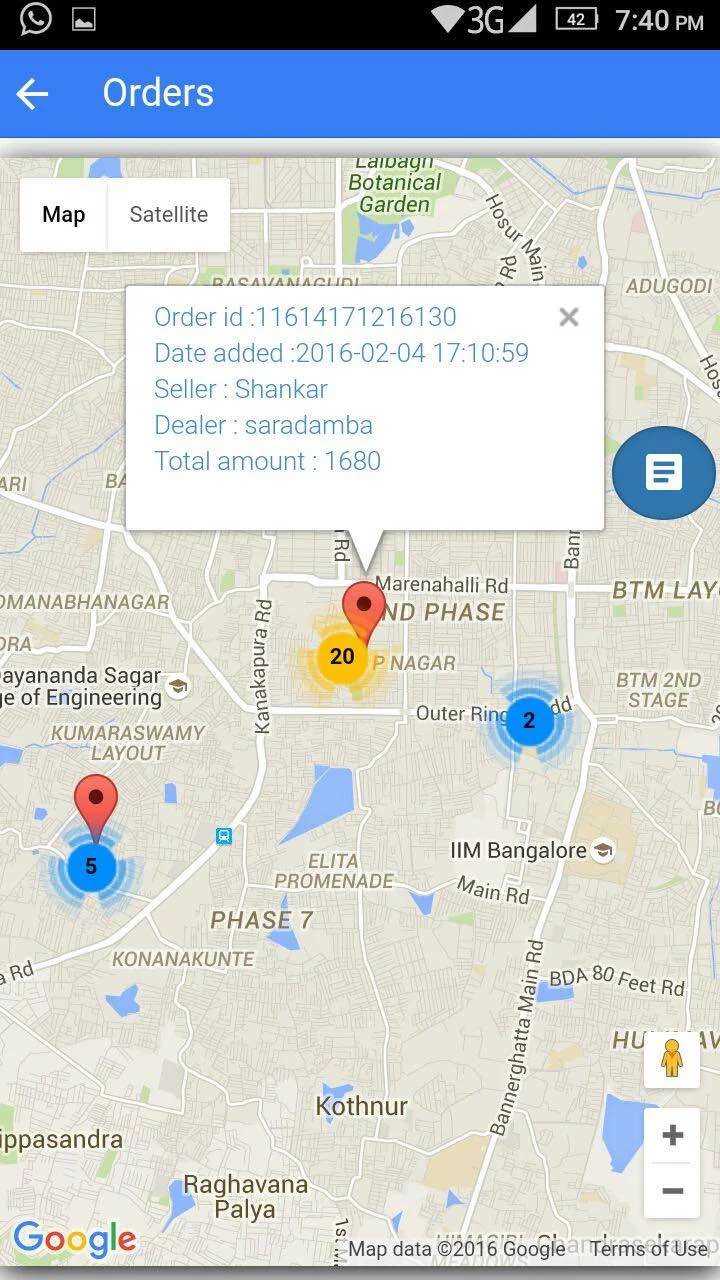Tap the red pin above the 5 cluster
The width and height of the screenshot is (720, 1280).
96,800
